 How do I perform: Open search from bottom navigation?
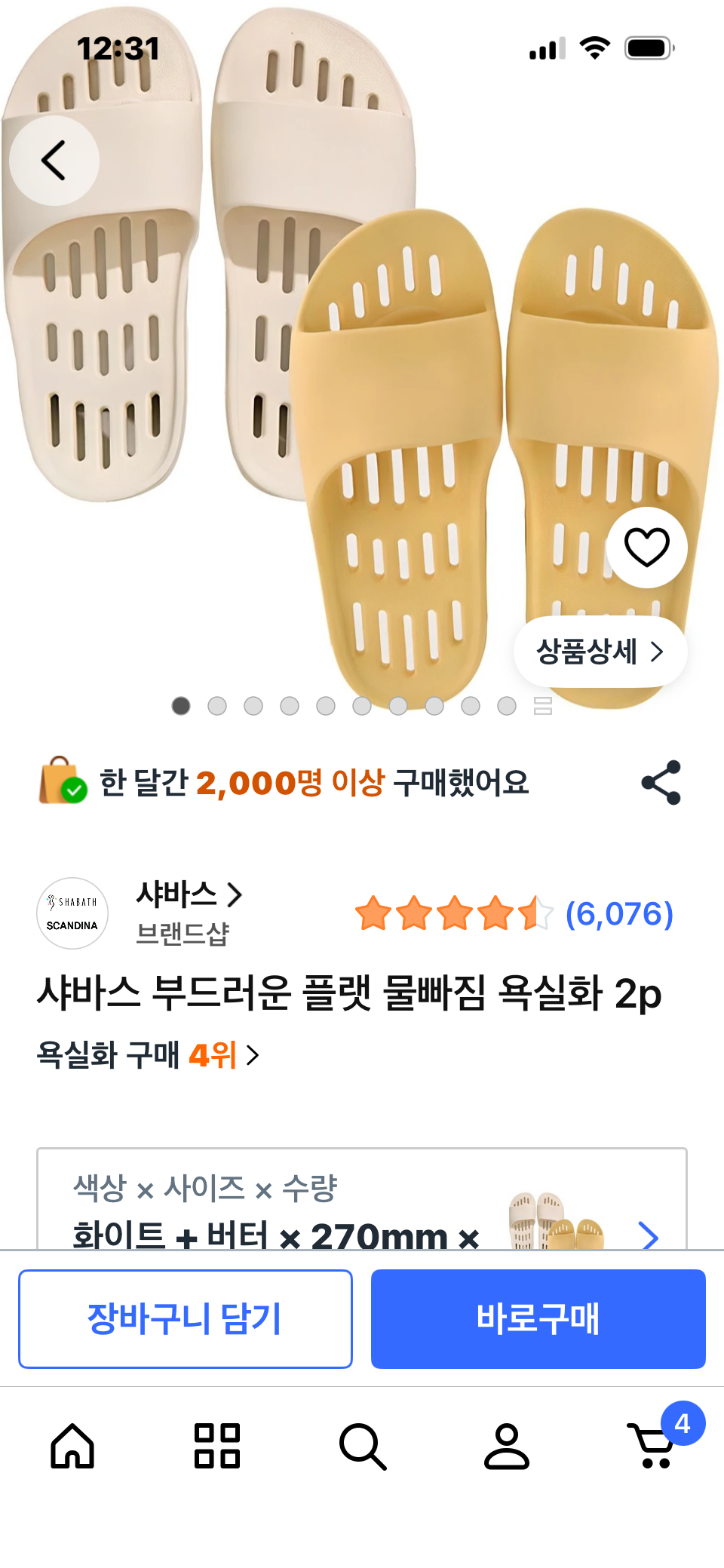[362, 1446]
